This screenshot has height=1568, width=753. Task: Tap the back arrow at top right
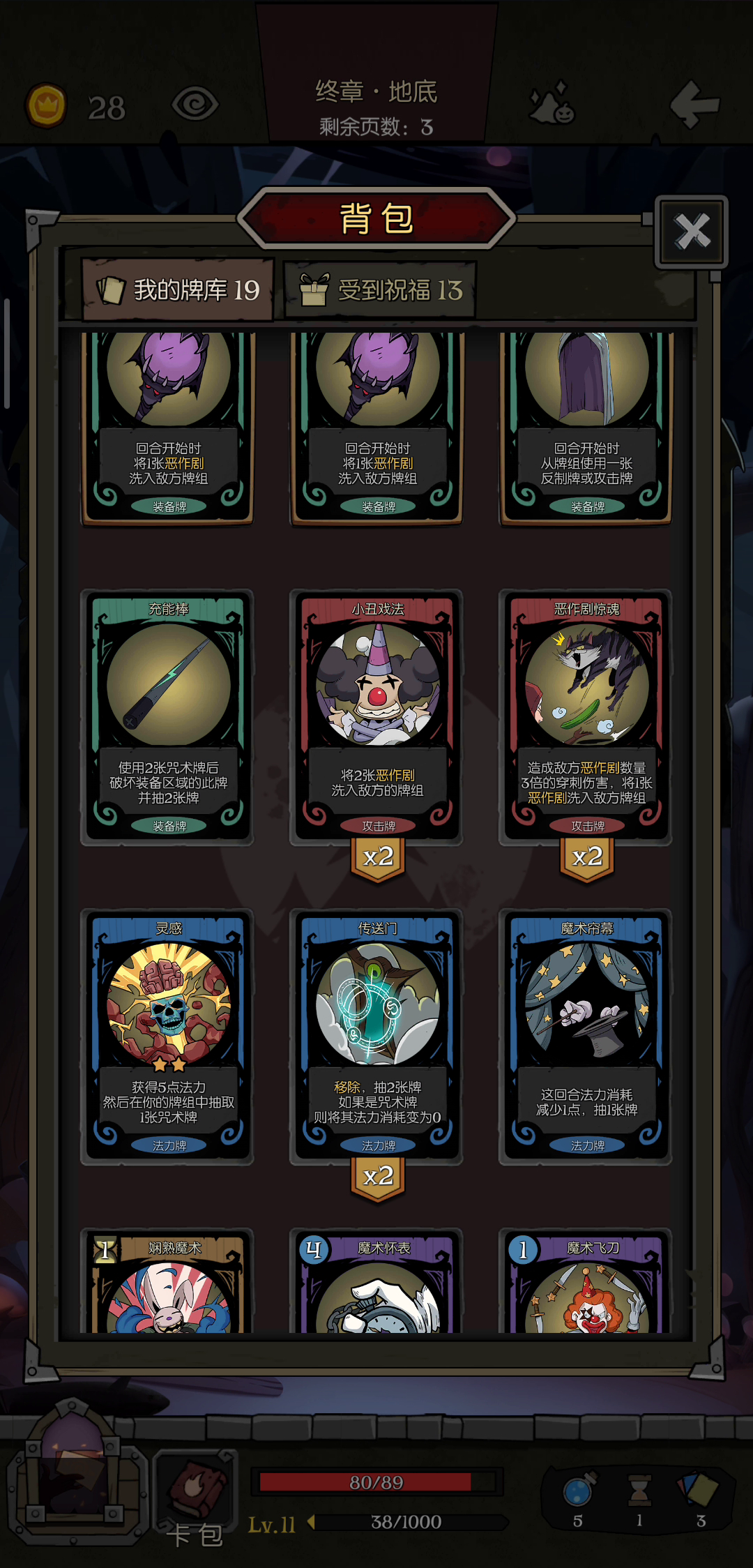[x=694, y=105]
